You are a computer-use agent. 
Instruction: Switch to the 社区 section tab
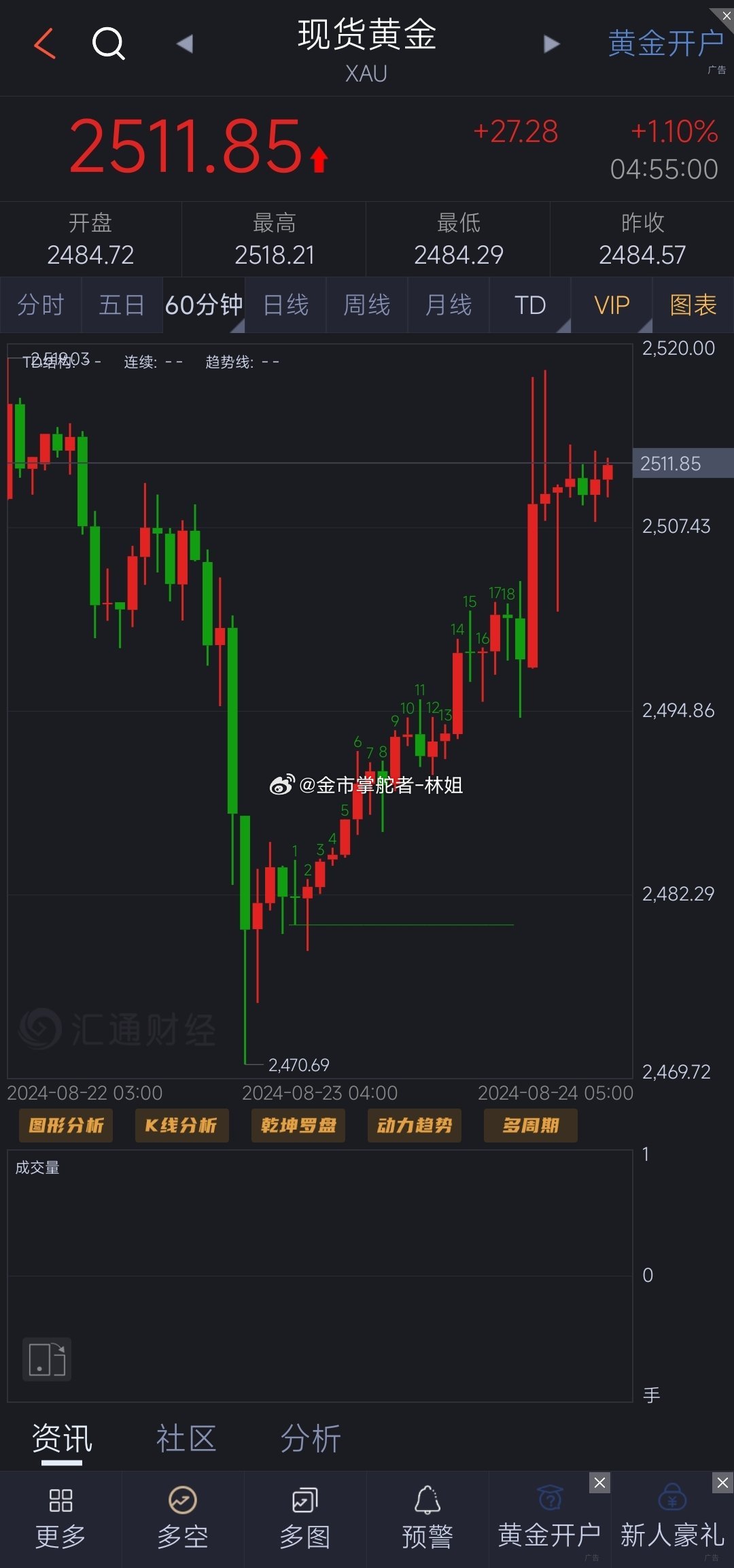point(186,1439)
